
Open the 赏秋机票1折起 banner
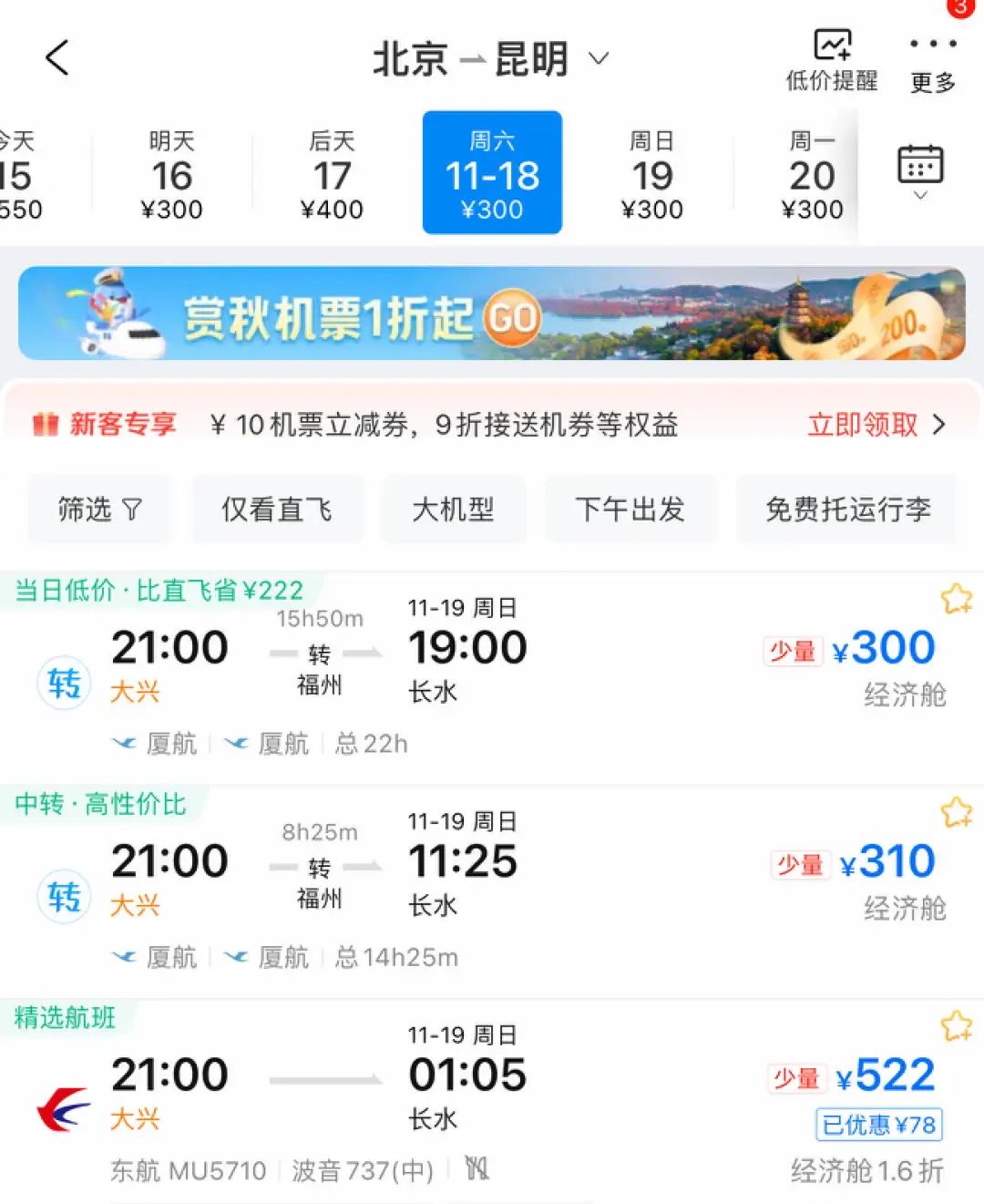(492, 314)
